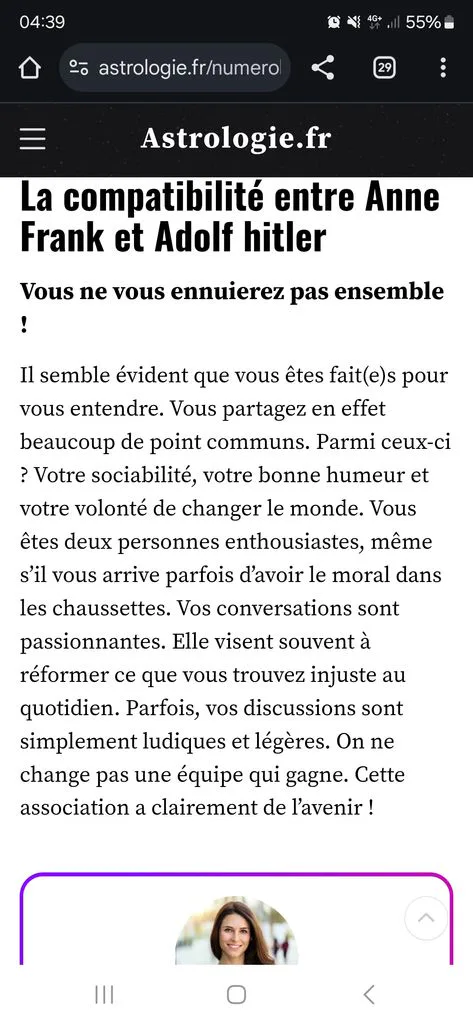The width and height of the screenshot is (473, 1024).
Task: Go back using the system back button
Action: pyautogui.click(x=369, y=995)
